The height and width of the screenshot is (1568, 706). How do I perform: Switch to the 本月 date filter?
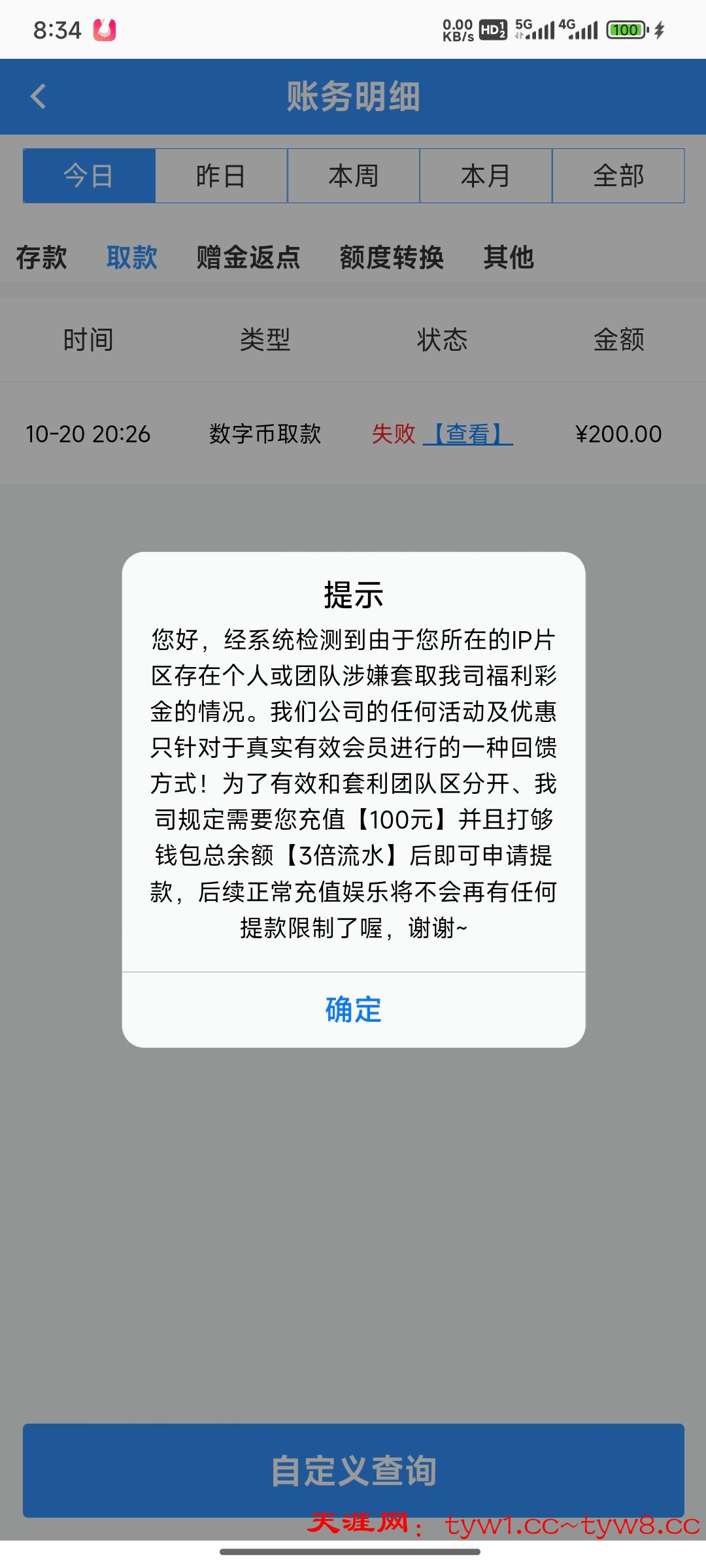(486, 176)
